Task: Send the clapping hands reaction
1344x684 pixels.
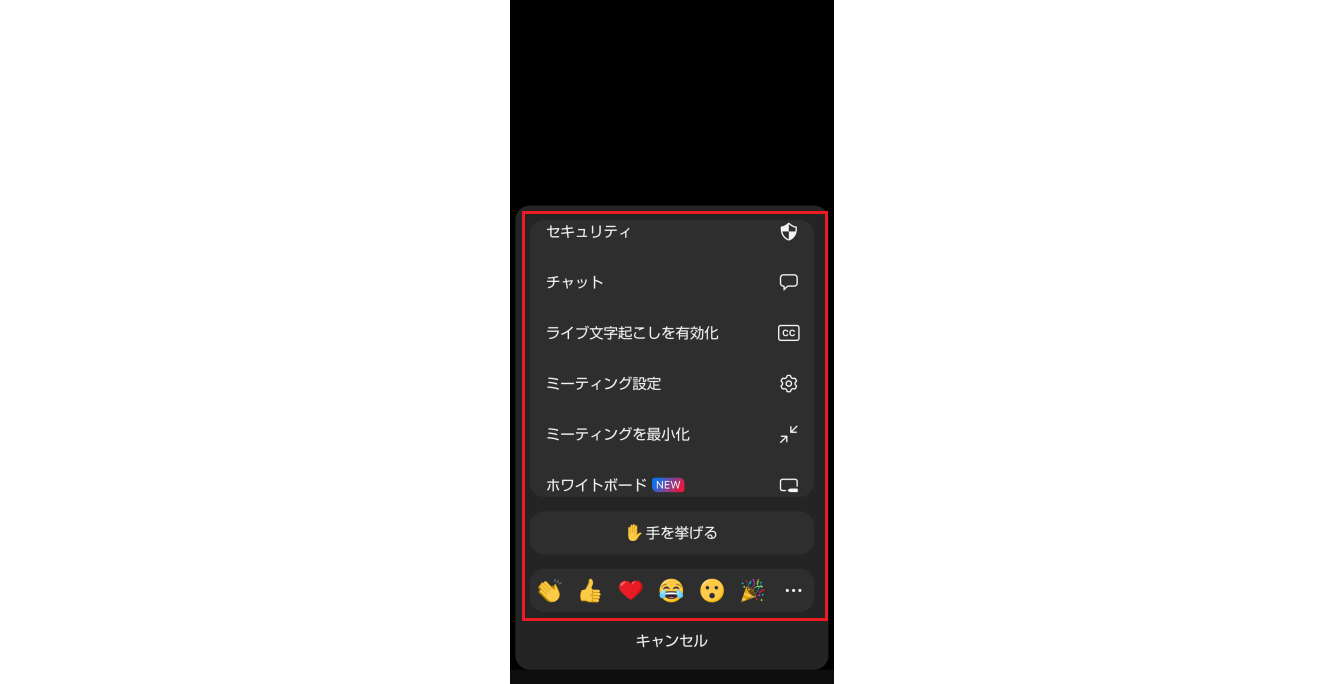Action: pos(549,591)
